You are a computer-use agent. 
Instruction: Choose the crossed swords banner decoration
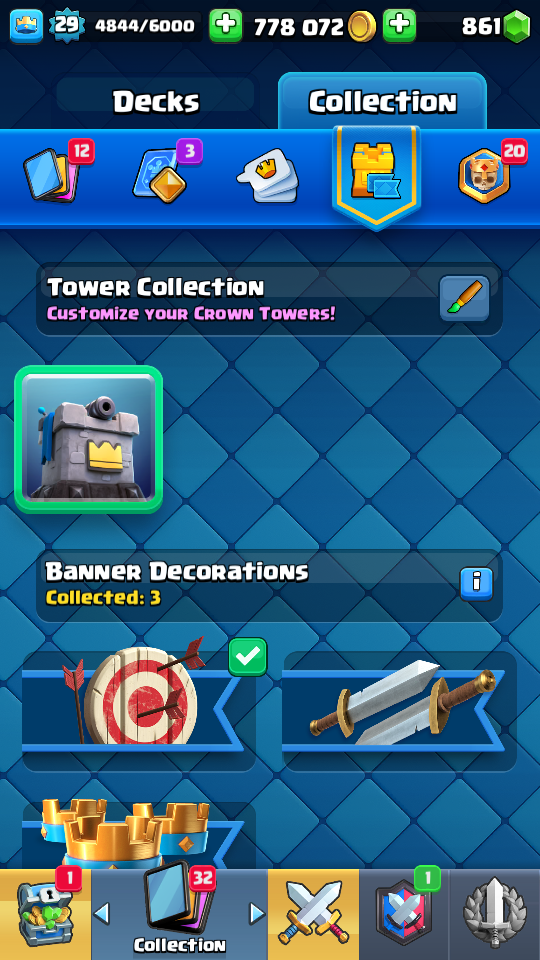[x=399, y=711]
